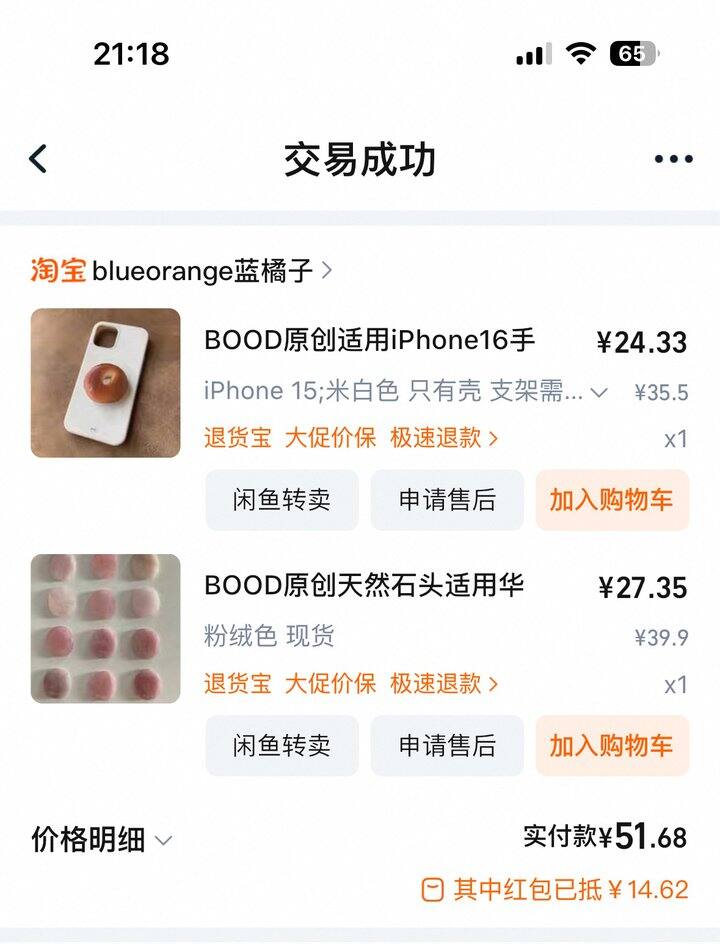Screen dimensions: 720x944
Task: Tap 闲鱼转卖 for the iPhone16 phone case
Action: tap(282, 500)
